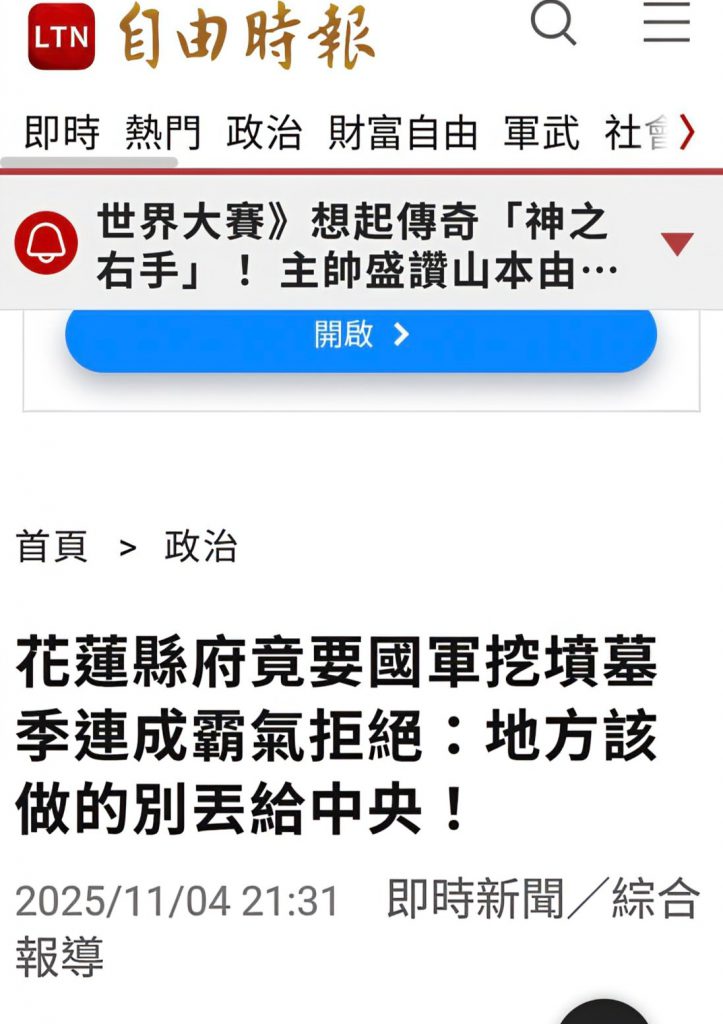
Task: Show more categories with red arrow
Action: 687,133
